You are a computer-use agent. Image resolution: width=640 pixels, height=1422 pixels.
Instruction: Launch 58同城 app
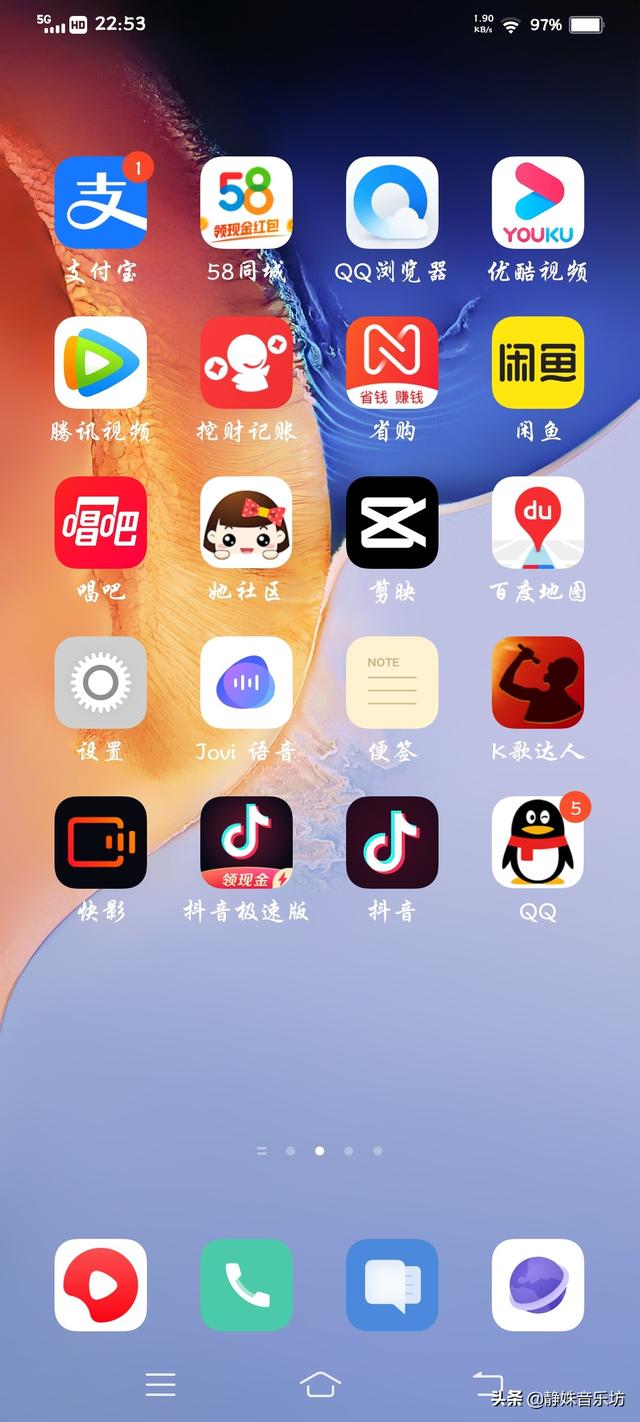[x=246, y=202]
